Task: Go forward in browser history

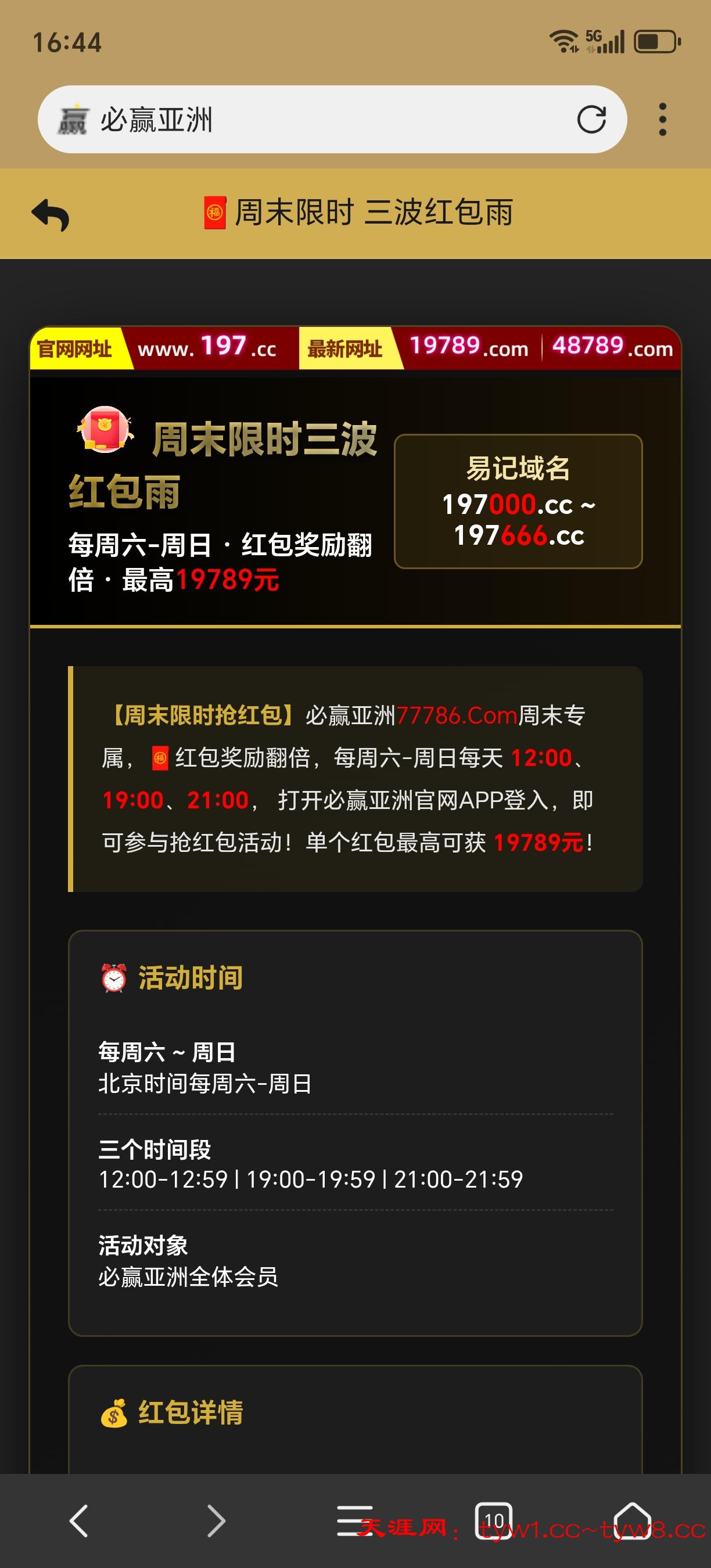Action: click(217, 1520)
